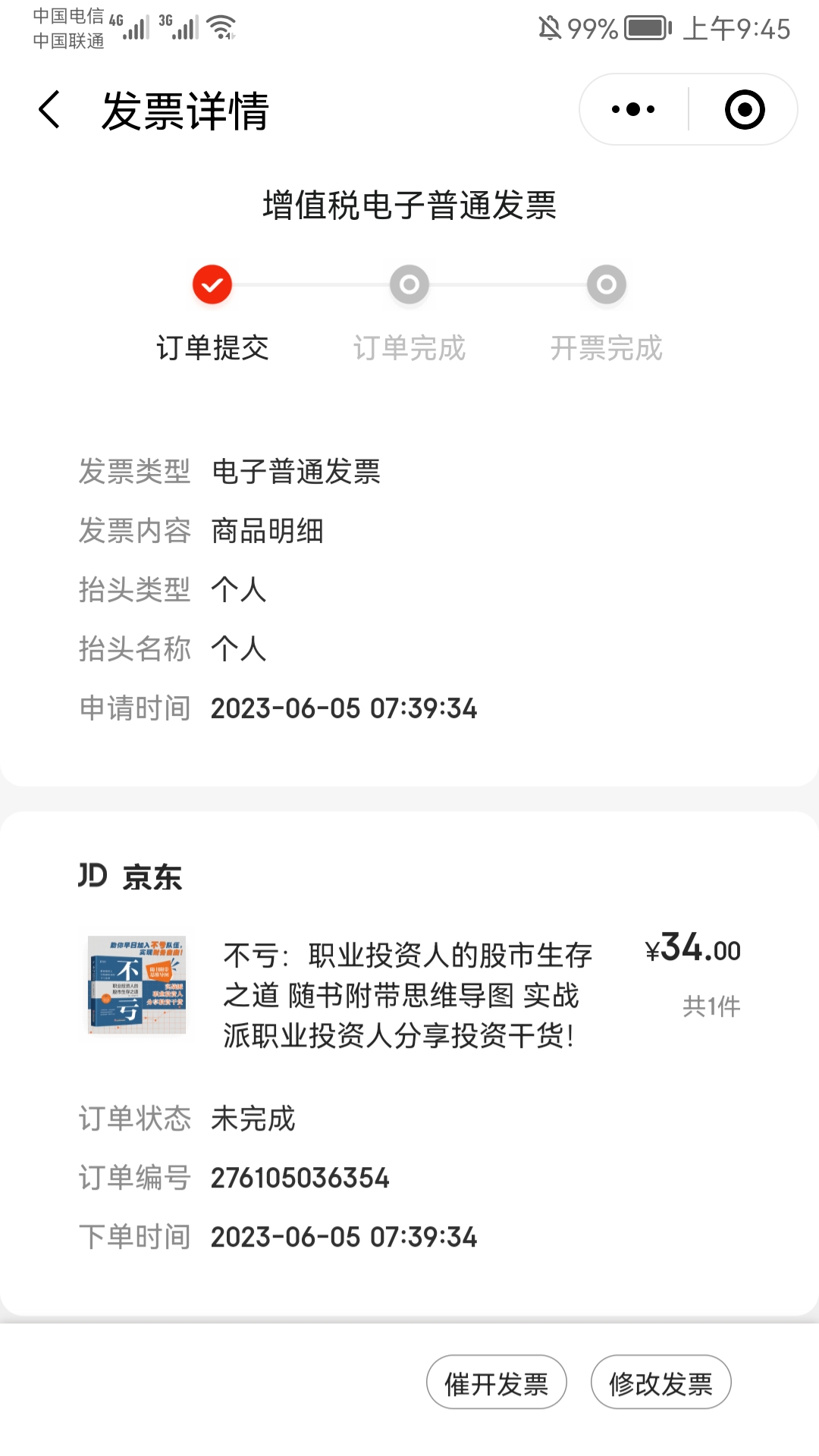Image resolution: width=819 pixels, height=1456 pixels.
Task: Open the 不亏 book product item
Action: 408,995
